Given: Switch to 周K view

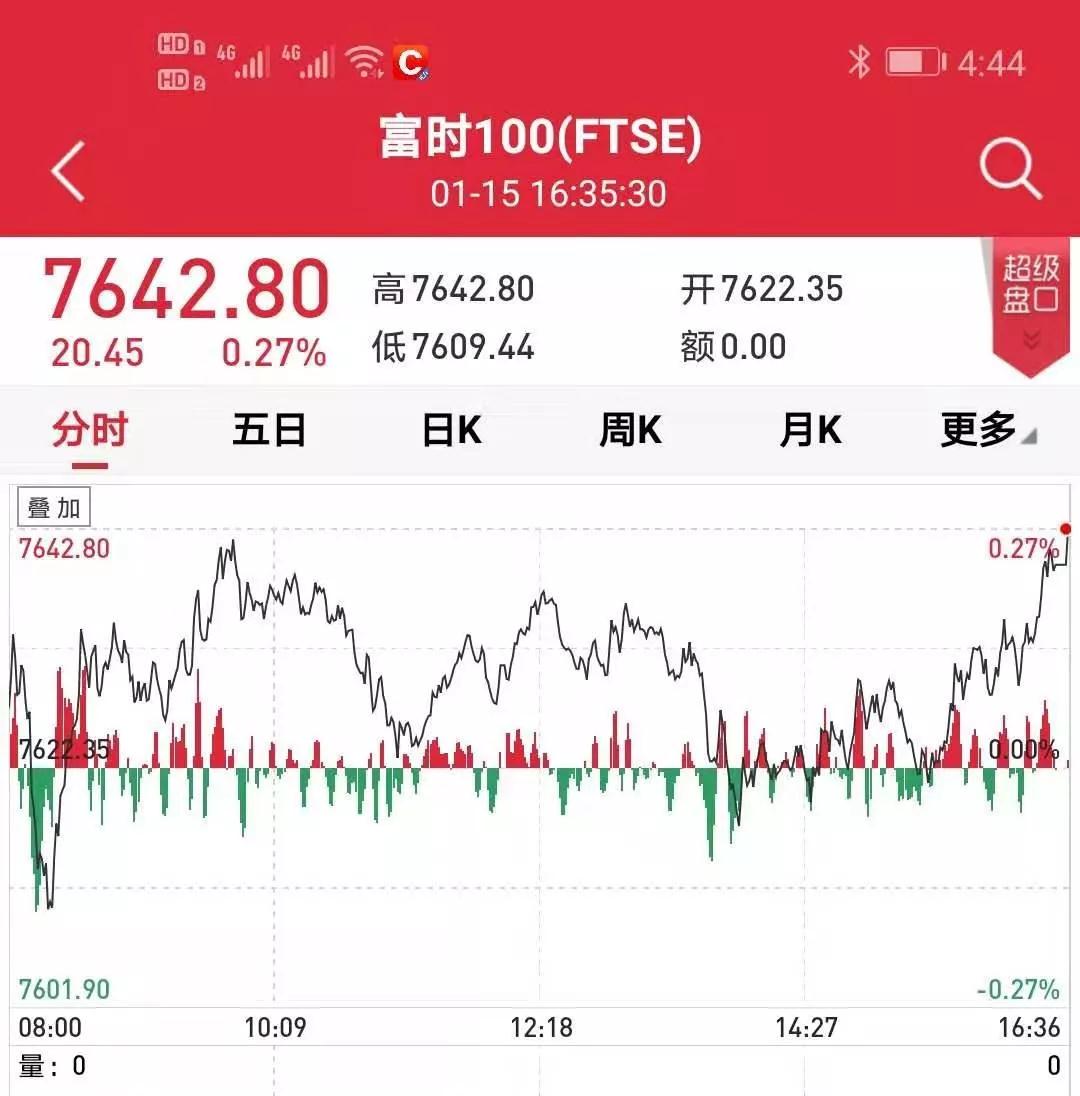Looking at the screenshot, I should click(630, 431).
